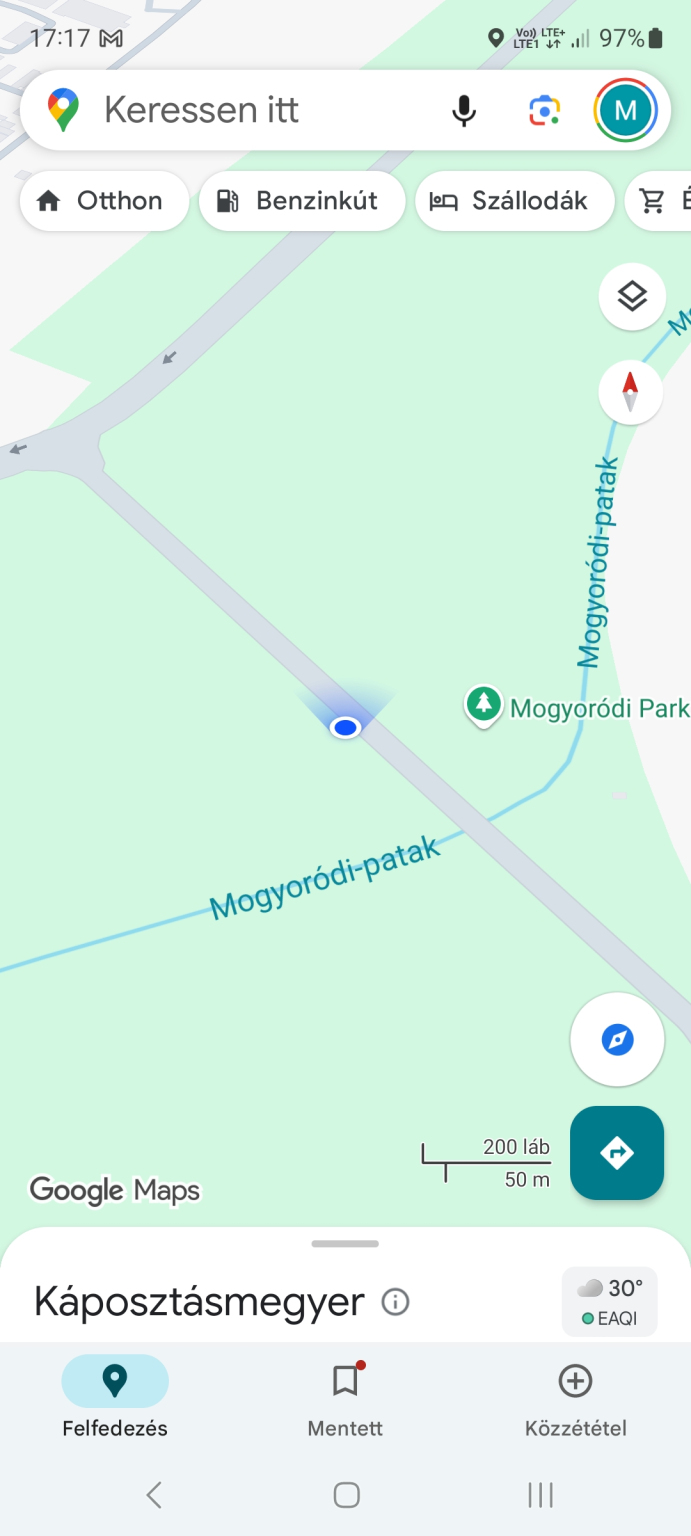Open directions with the turn-arrow button
This screenshot has width=691, height=1536.
pos(617,1153)
